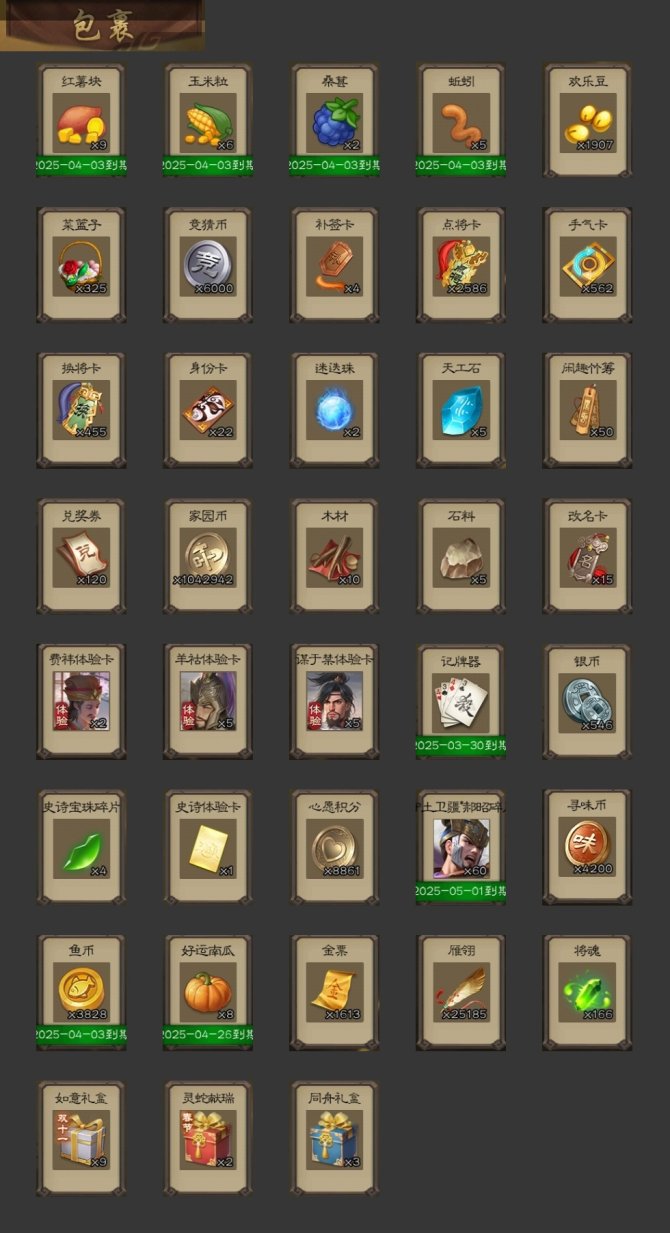Screen dimensions: 670x1233
Task: Open the 改名卡 item
Action: 588,558
